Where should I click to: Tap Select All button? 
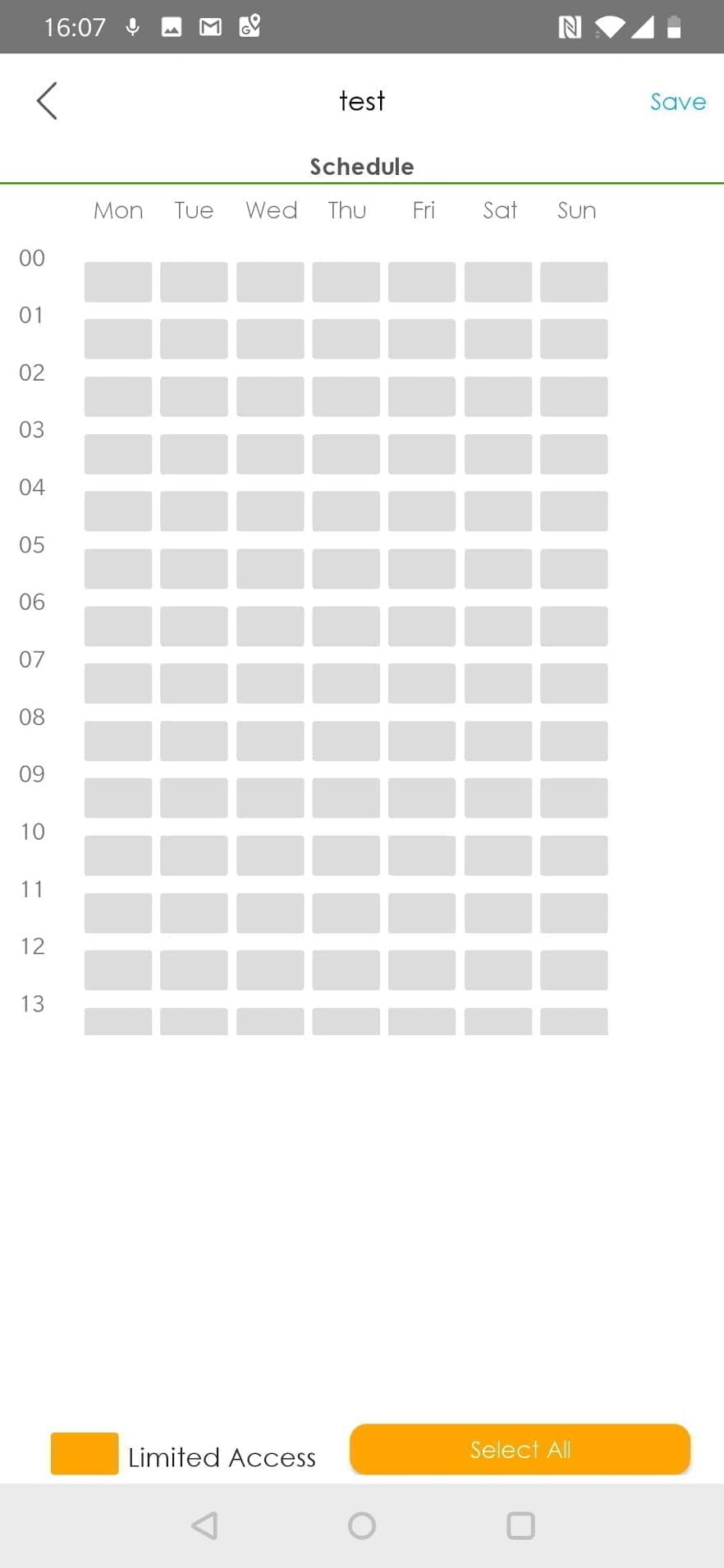coord(520,1450)
